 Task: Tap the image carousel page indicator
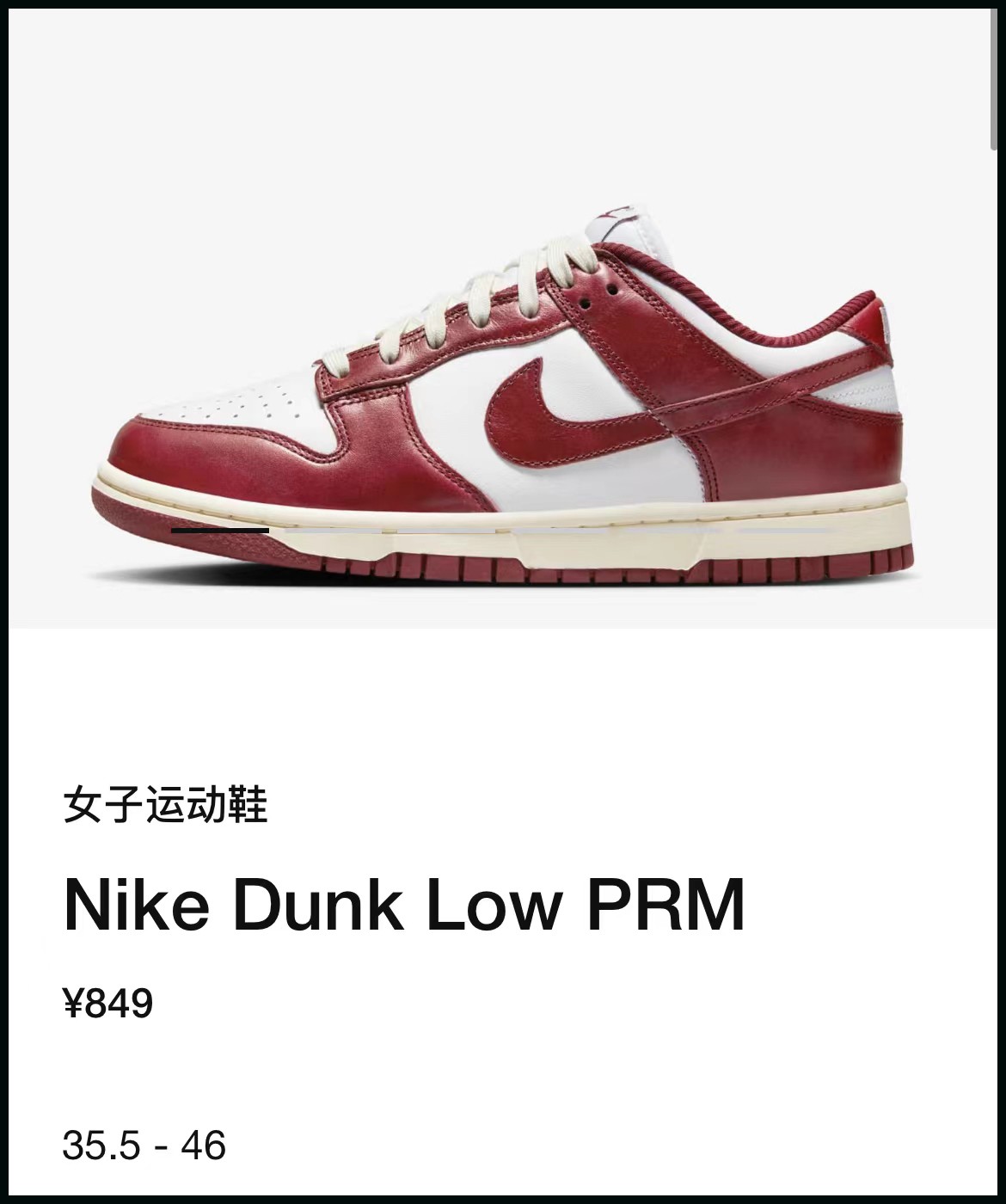[x=501, y=531]
